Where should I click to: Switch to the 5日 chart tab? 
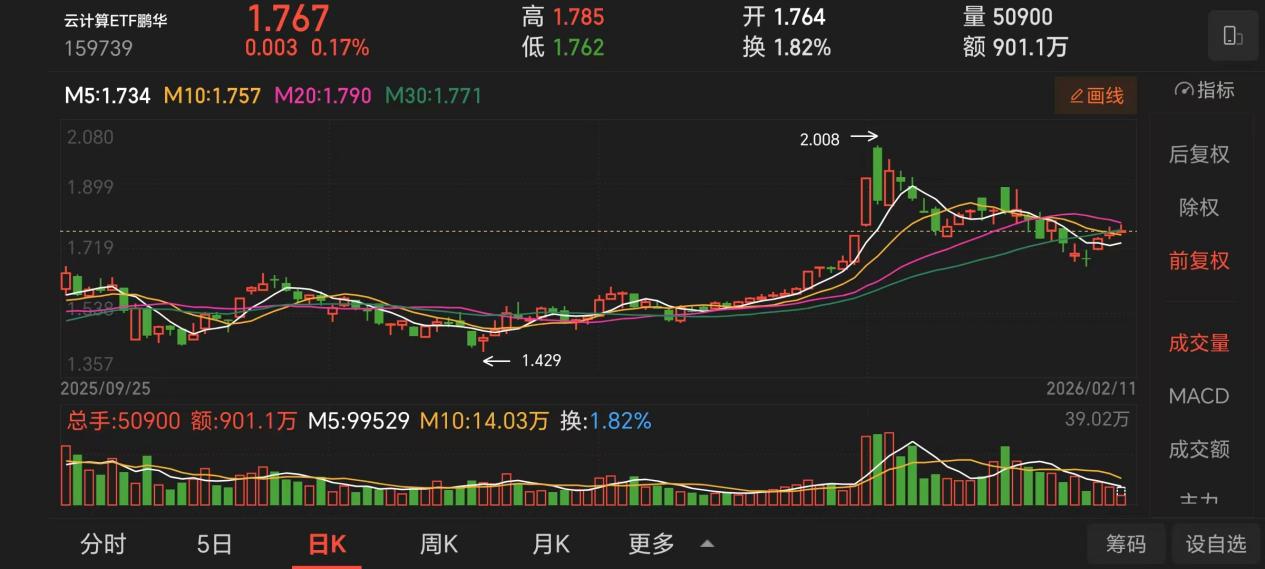[214, 544]
